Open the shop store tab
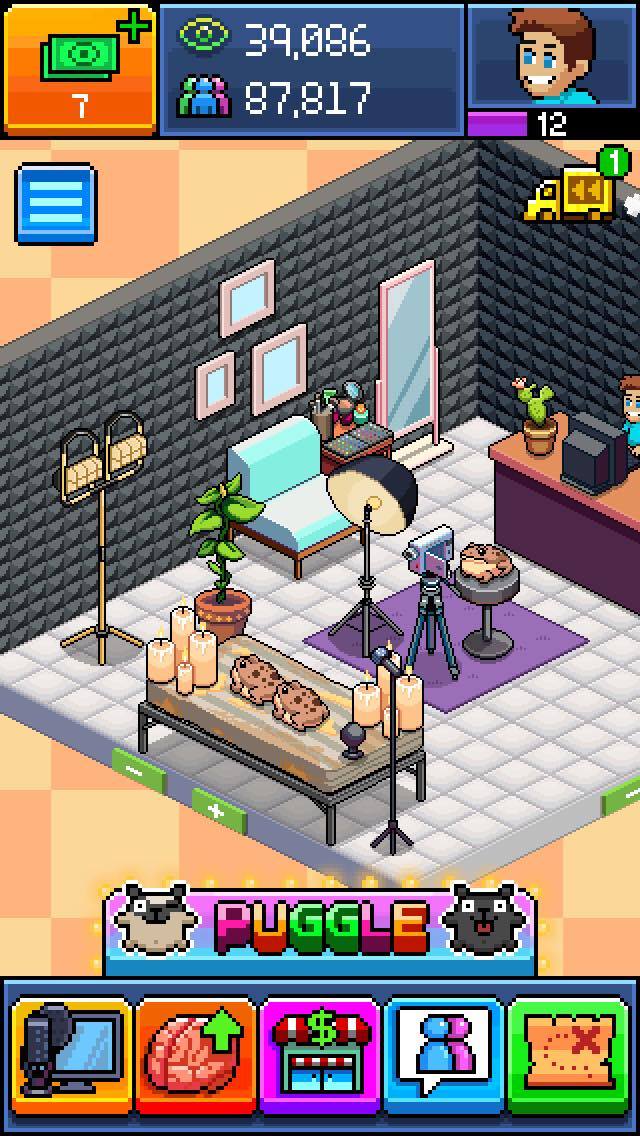The height and width of the screenshot is (1136, 640). [x=320, y=1060]
